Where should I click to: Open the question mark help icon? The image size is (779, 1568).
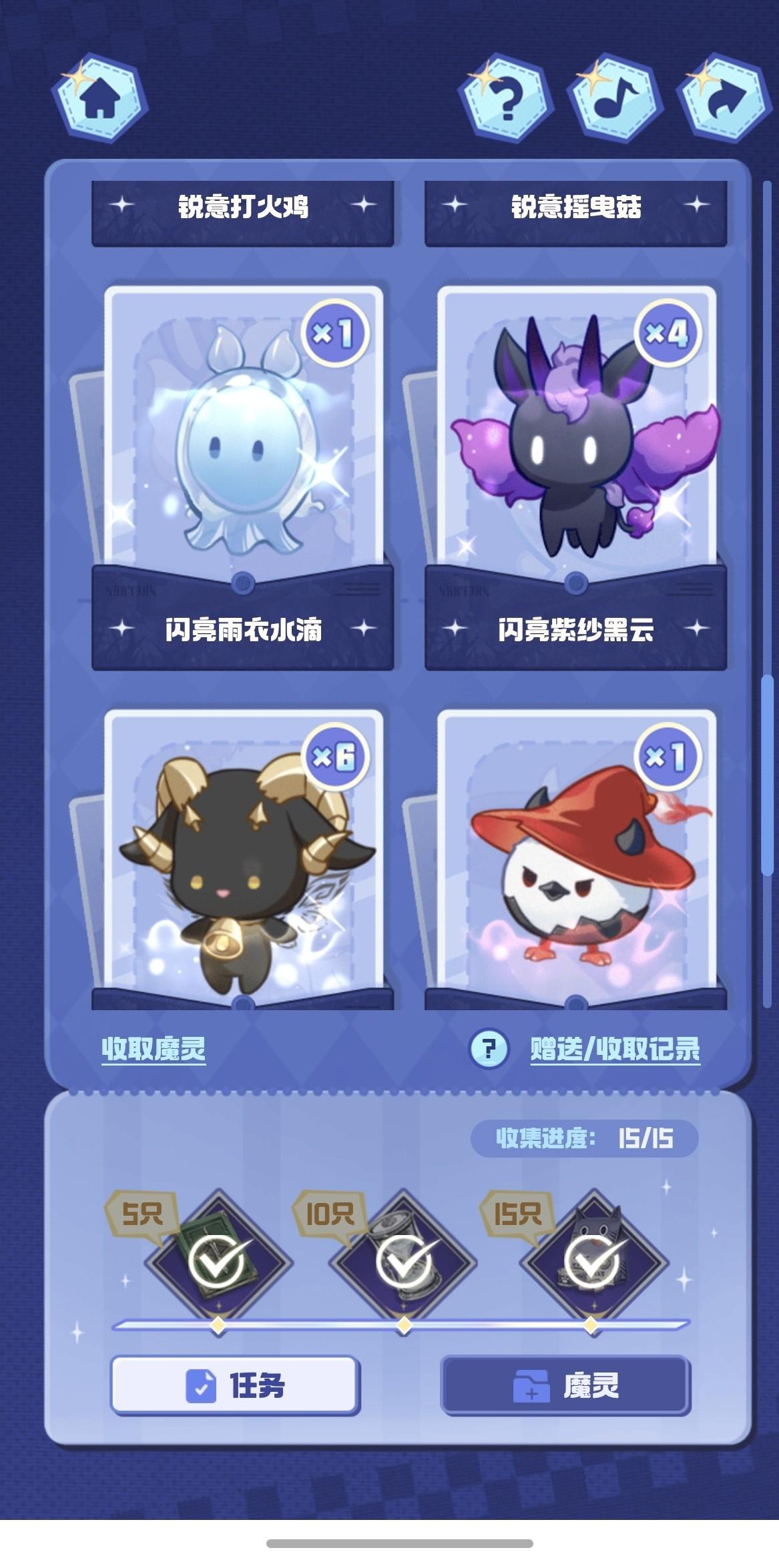(x=507, y=101)
